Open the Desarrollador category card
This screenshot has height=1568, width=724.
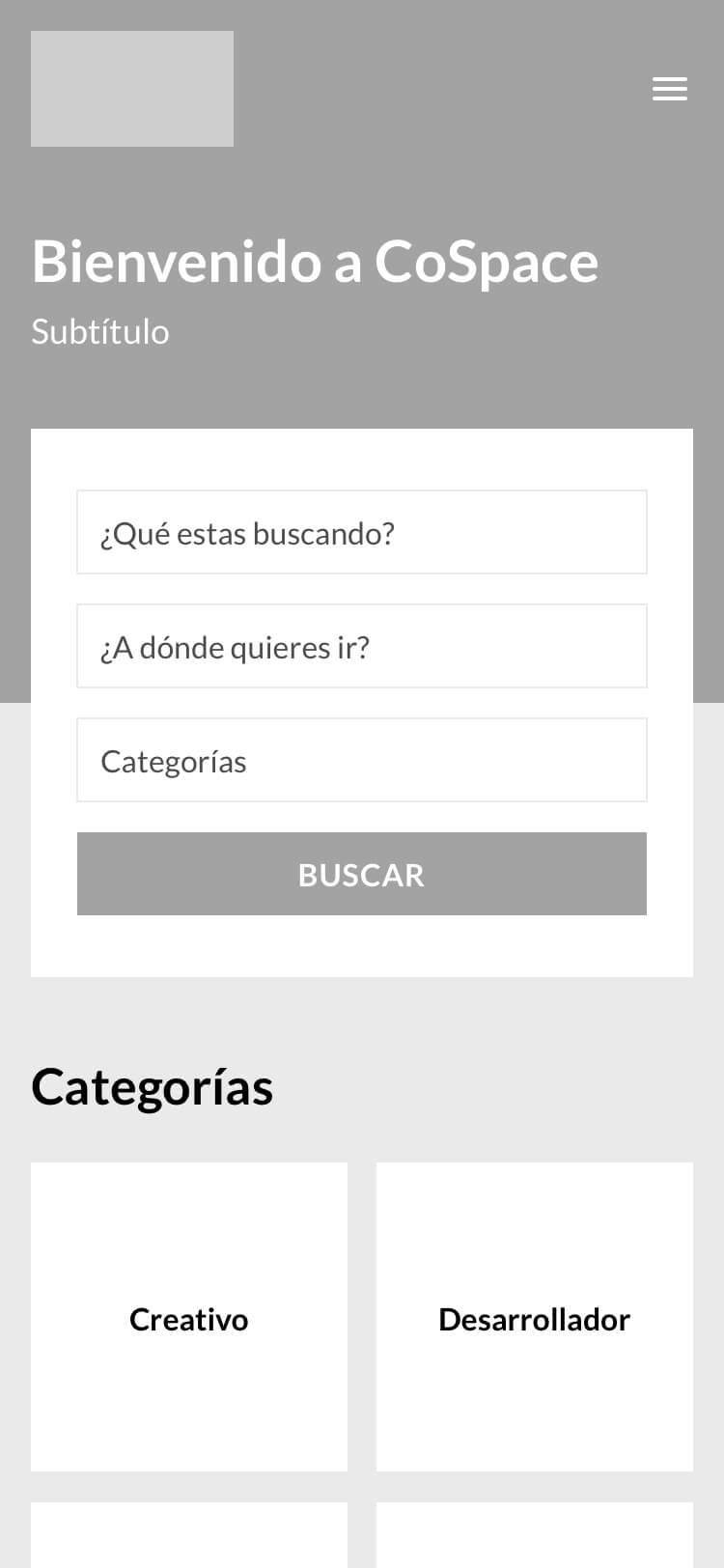coord(535,1317)
